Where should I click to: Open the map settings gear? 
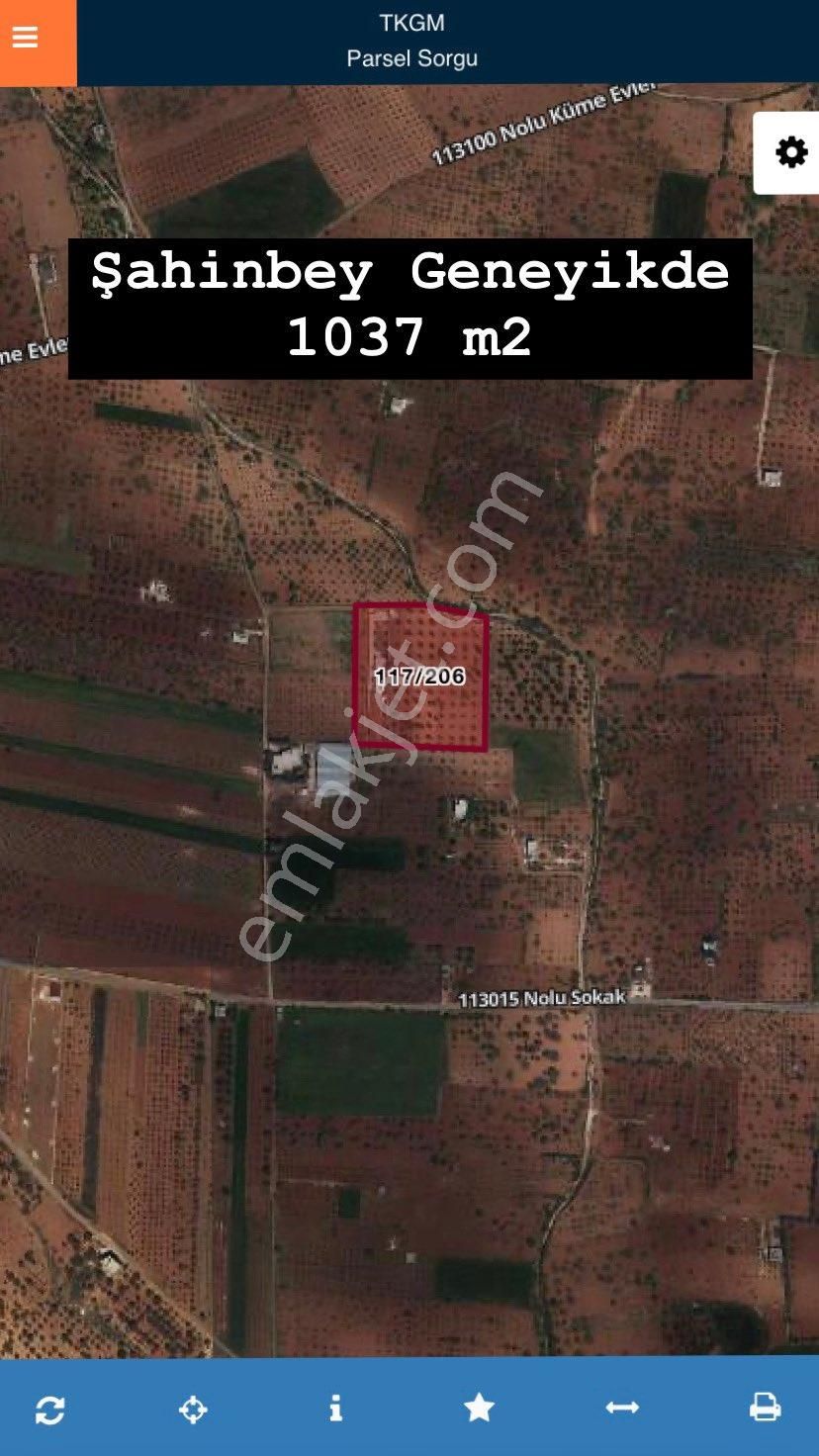[790, 152]
